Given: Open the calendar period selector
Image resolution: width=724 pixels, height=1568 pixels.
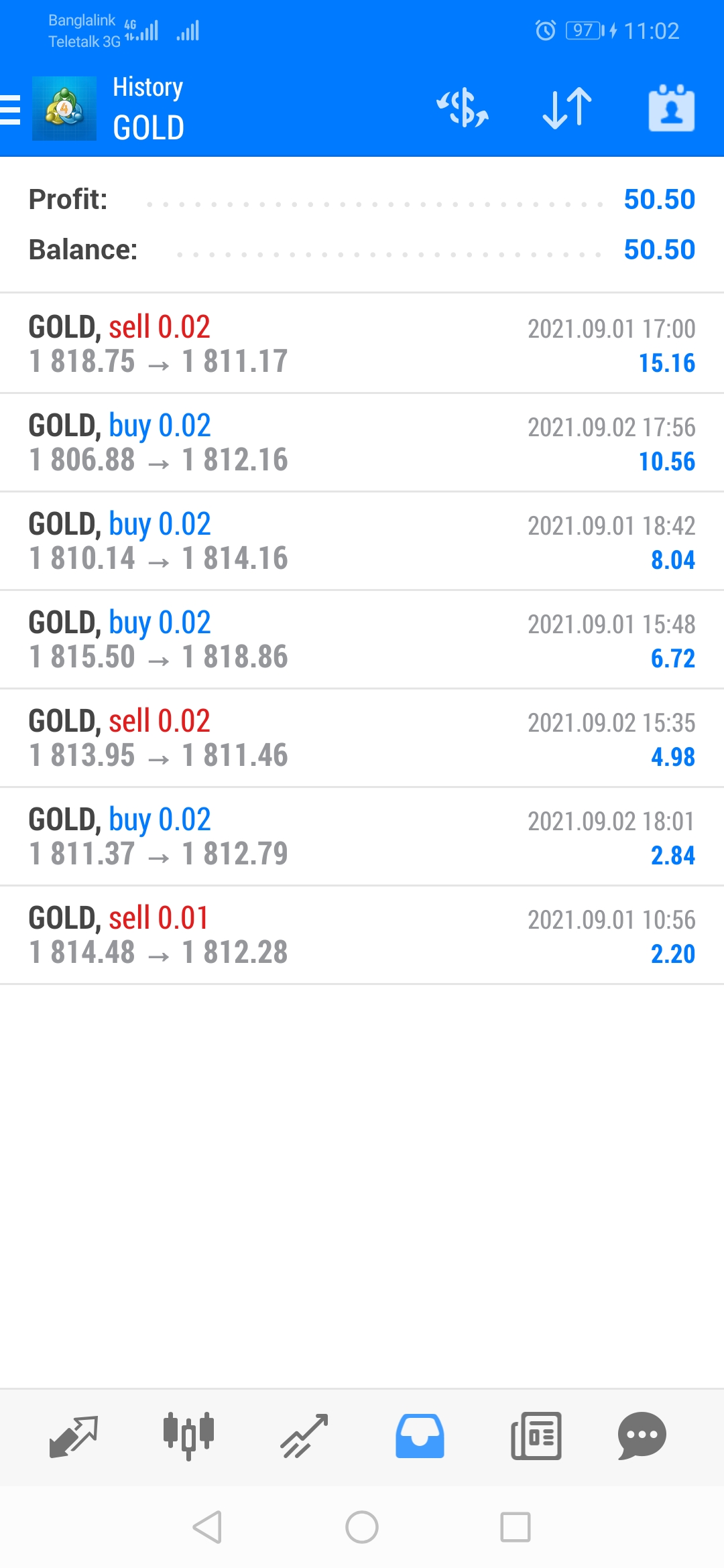Looking at the screenshot, I should (672, 108).
